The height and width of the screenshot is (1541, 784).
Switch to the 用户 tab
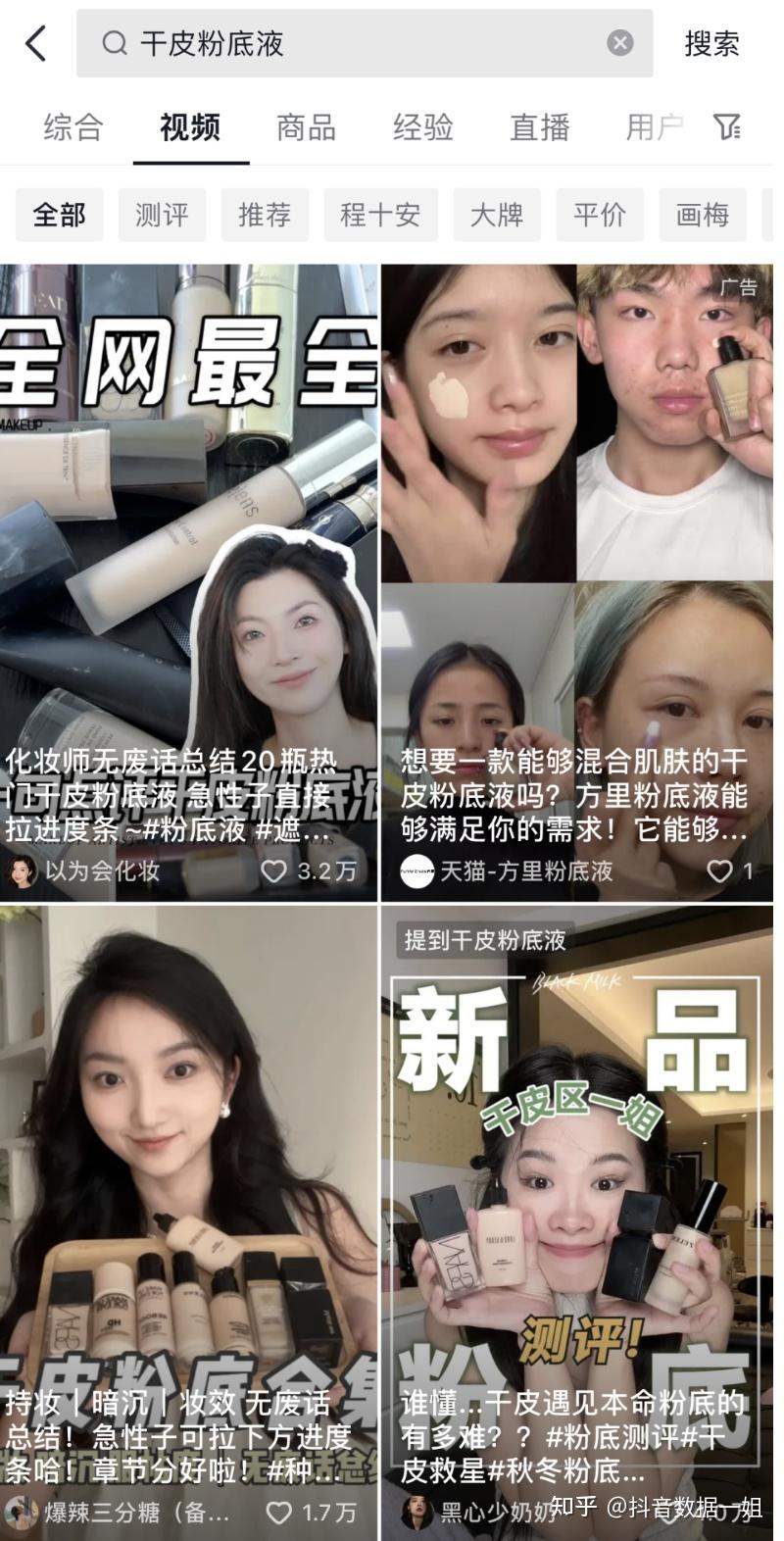(654, 127)
